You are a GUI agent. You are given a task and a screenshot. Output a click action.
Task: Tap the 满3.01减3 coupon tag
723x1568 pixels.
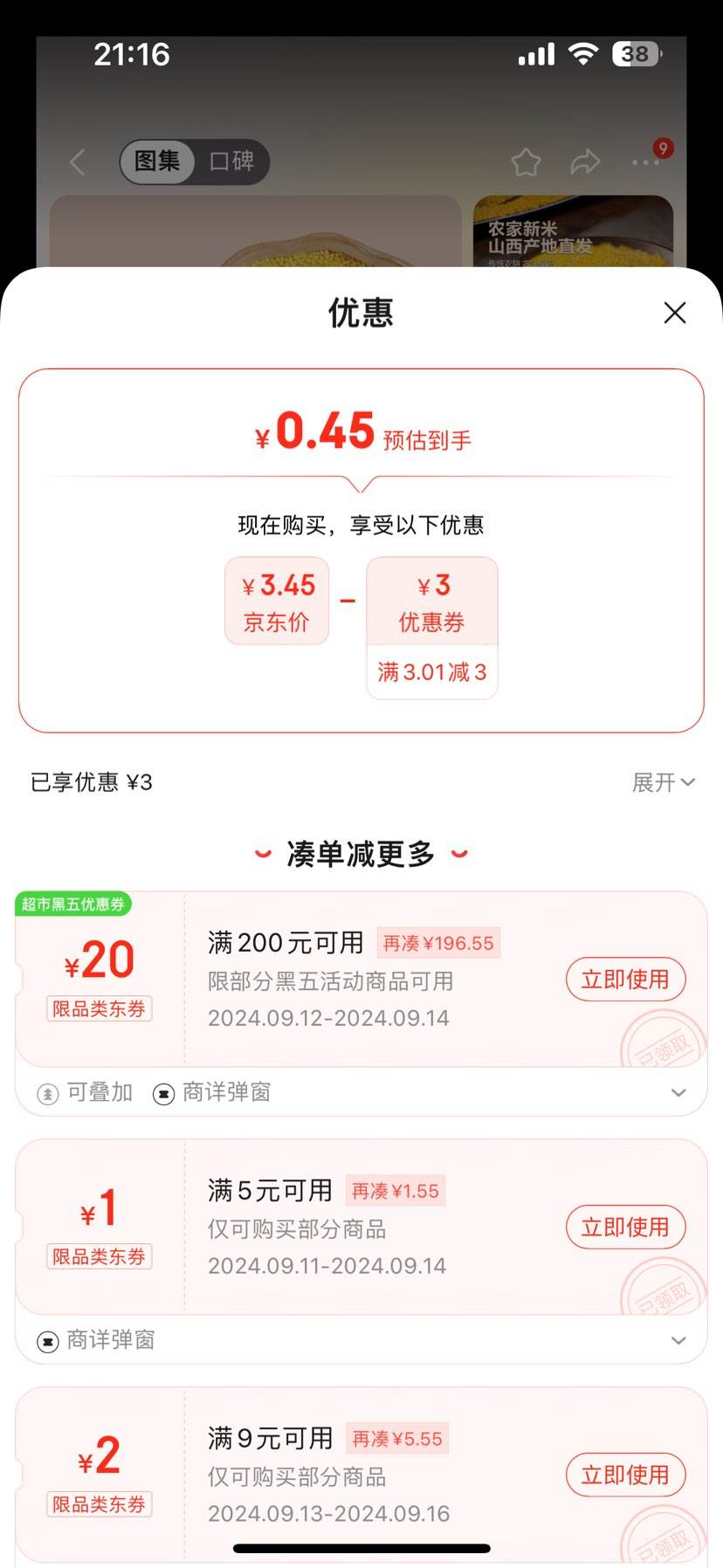(x=431, y=671)
